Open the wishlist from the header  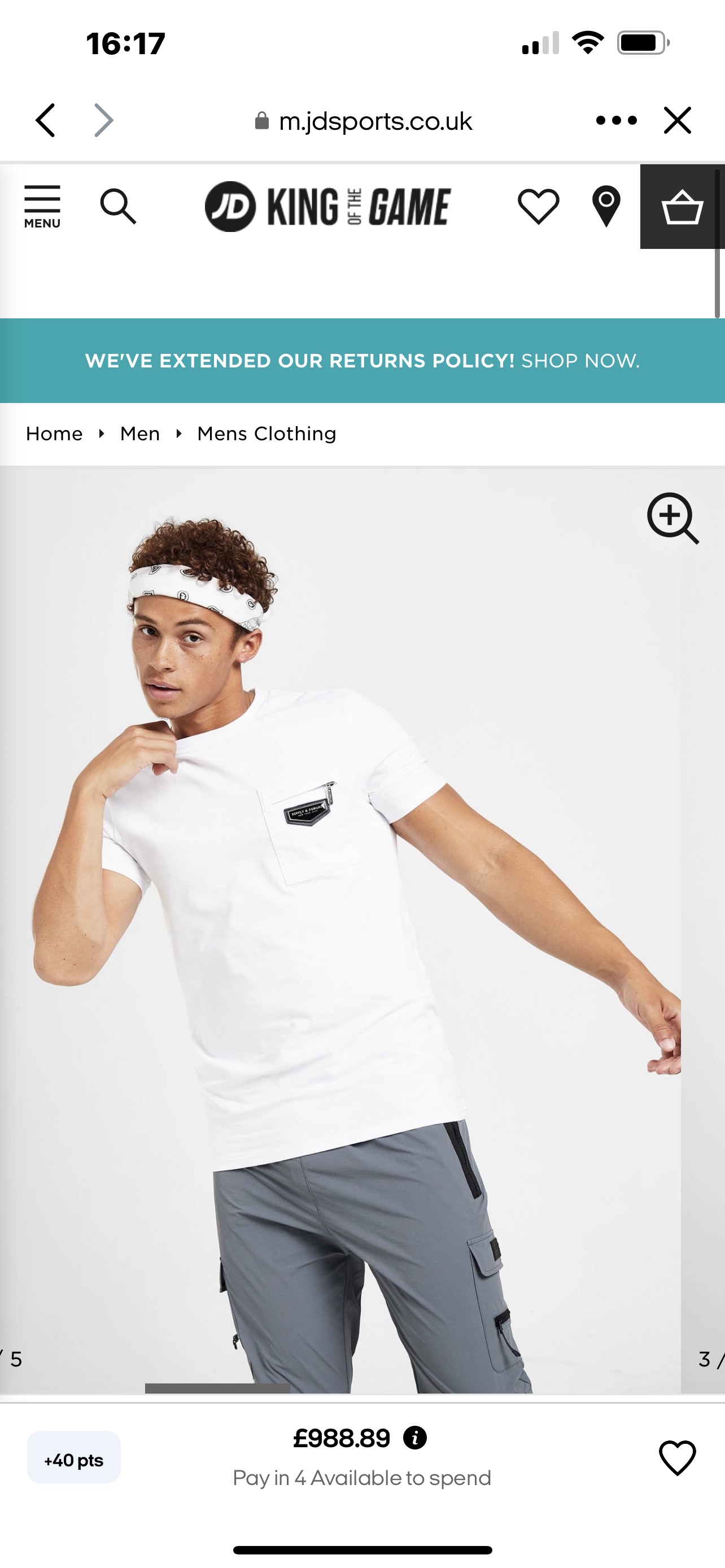(x=539, y=207)
